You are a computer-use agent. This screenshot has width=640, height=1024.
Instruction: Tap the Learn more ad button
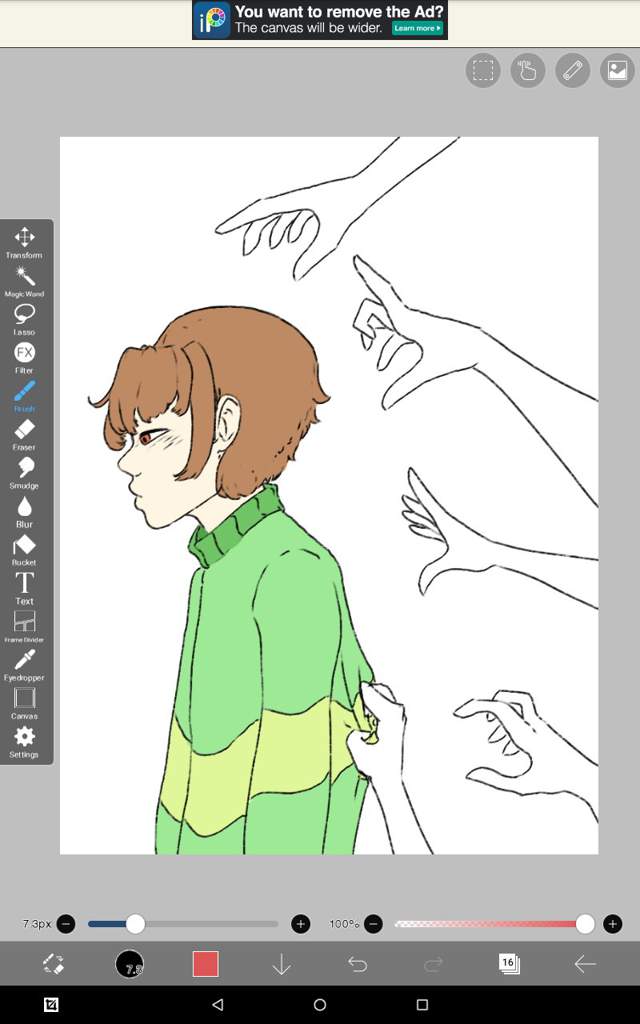point(417,28)
